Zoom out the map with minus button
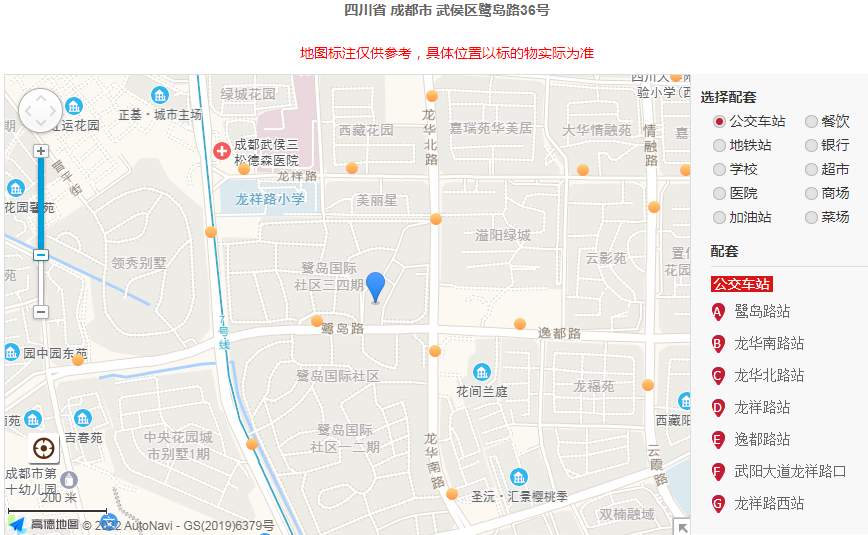This screenshot has height=535, width=868. tap(41, 312)
